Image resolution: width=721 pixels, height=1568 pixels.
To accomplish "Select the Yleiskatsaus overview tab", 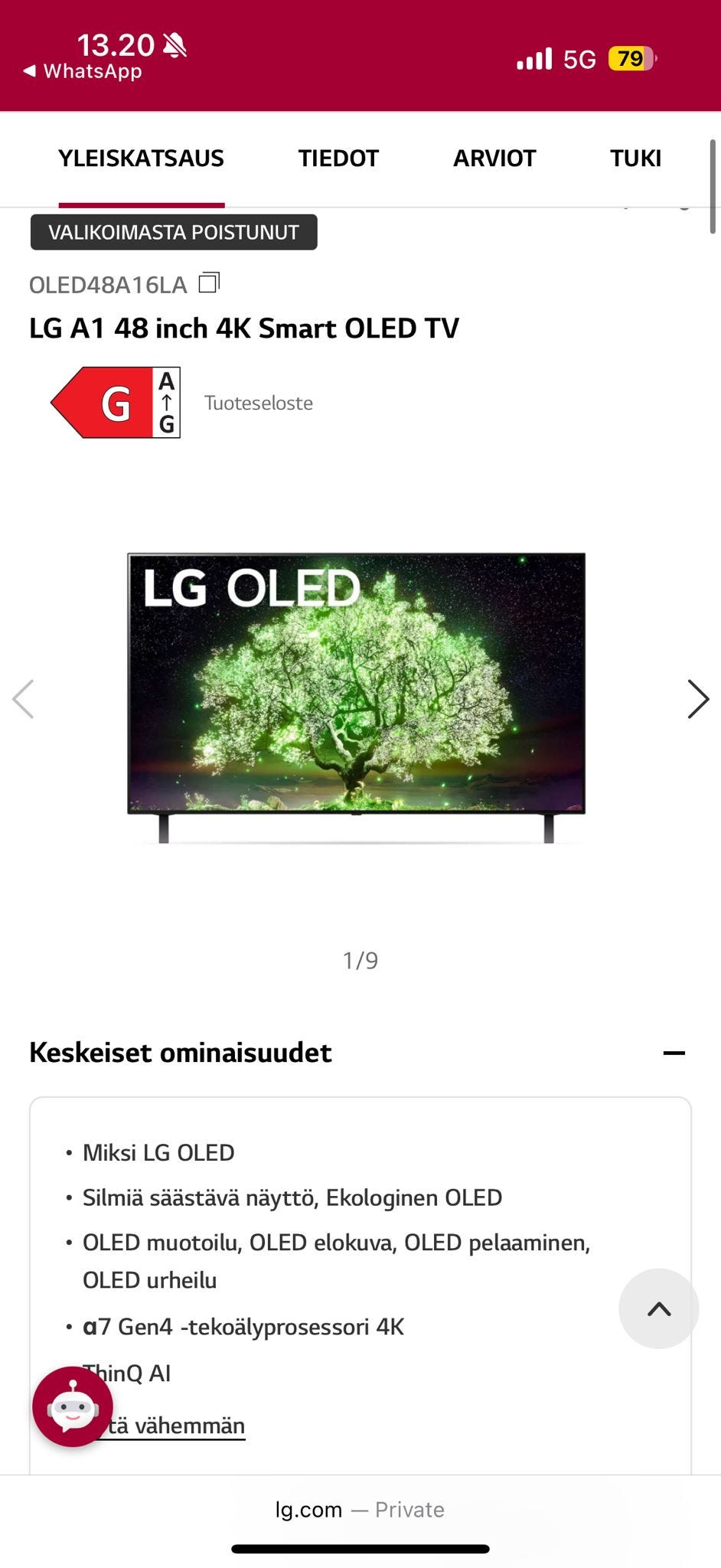I will pos(141,158).
